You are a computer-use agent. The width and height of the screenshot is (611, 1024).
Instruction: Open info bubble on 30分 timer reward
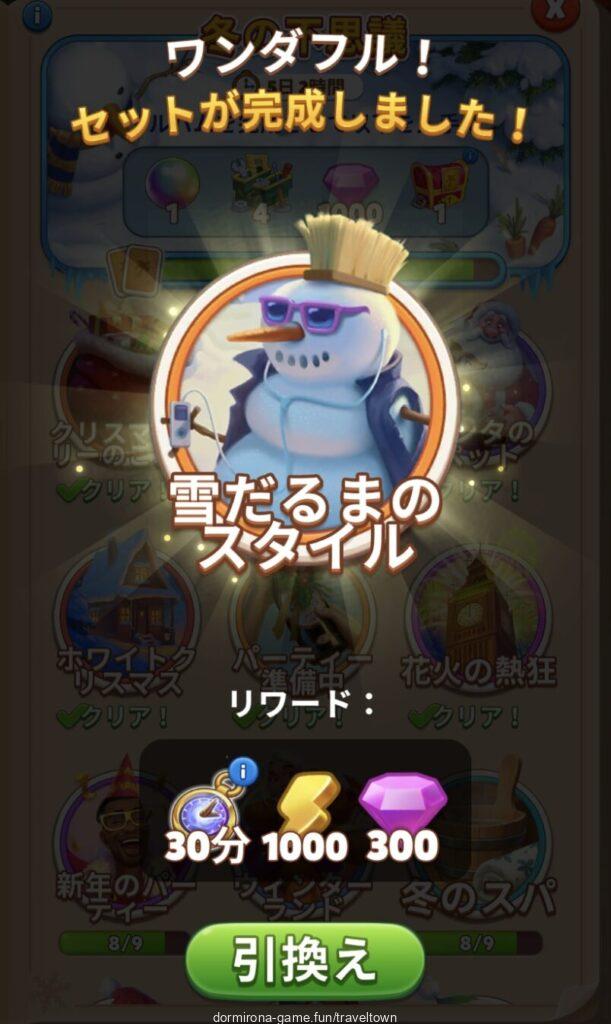point(242,771)
